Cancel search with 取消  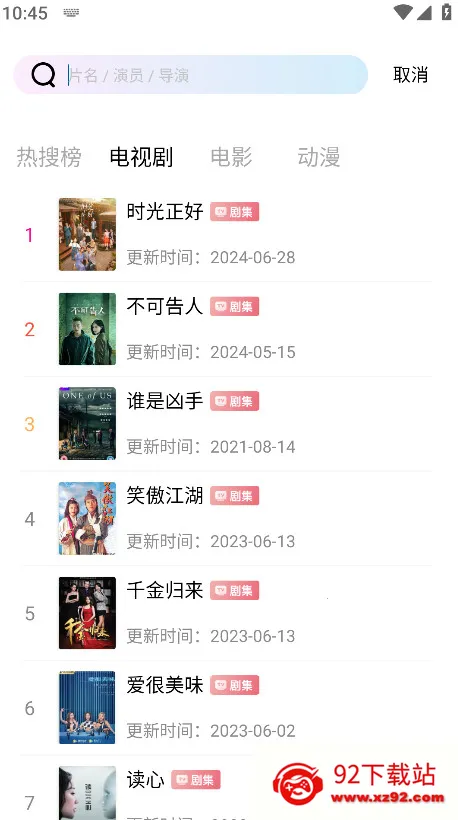[410, 75]
